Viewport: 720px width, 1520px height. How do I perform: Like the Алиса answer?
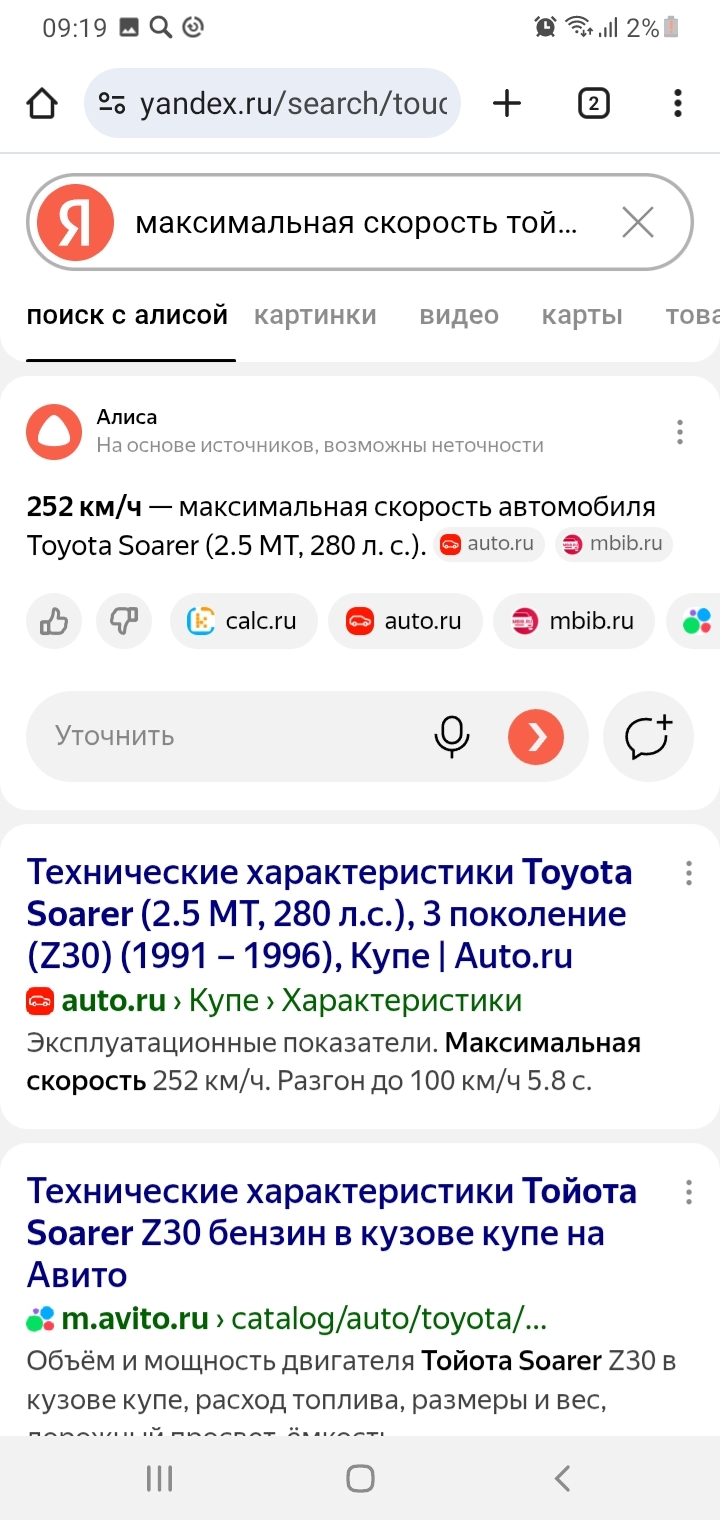pyautogui.click(x=54, y=621)
